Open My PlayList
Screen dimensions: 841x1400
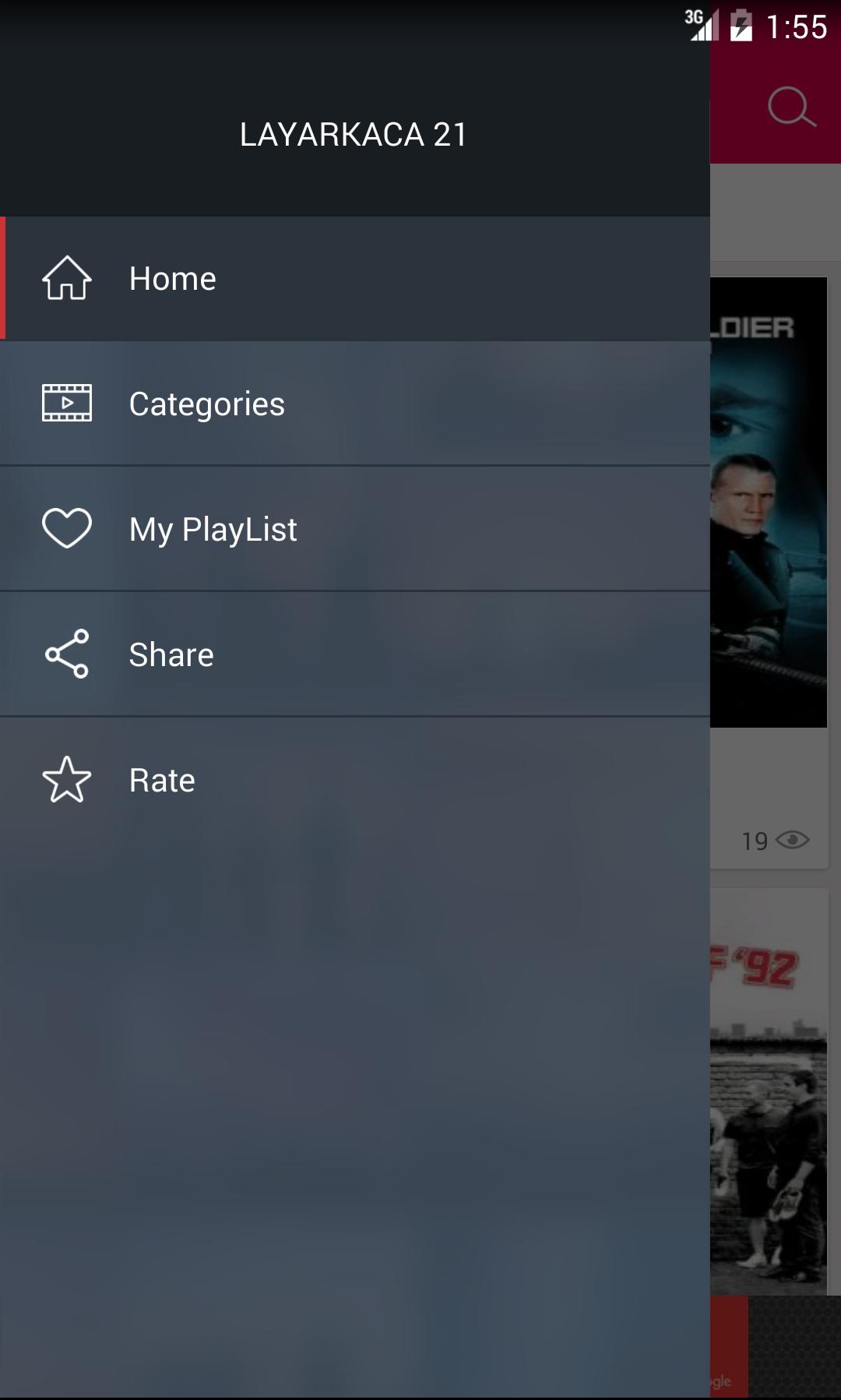pyautogui.click(x=355, y=529)
